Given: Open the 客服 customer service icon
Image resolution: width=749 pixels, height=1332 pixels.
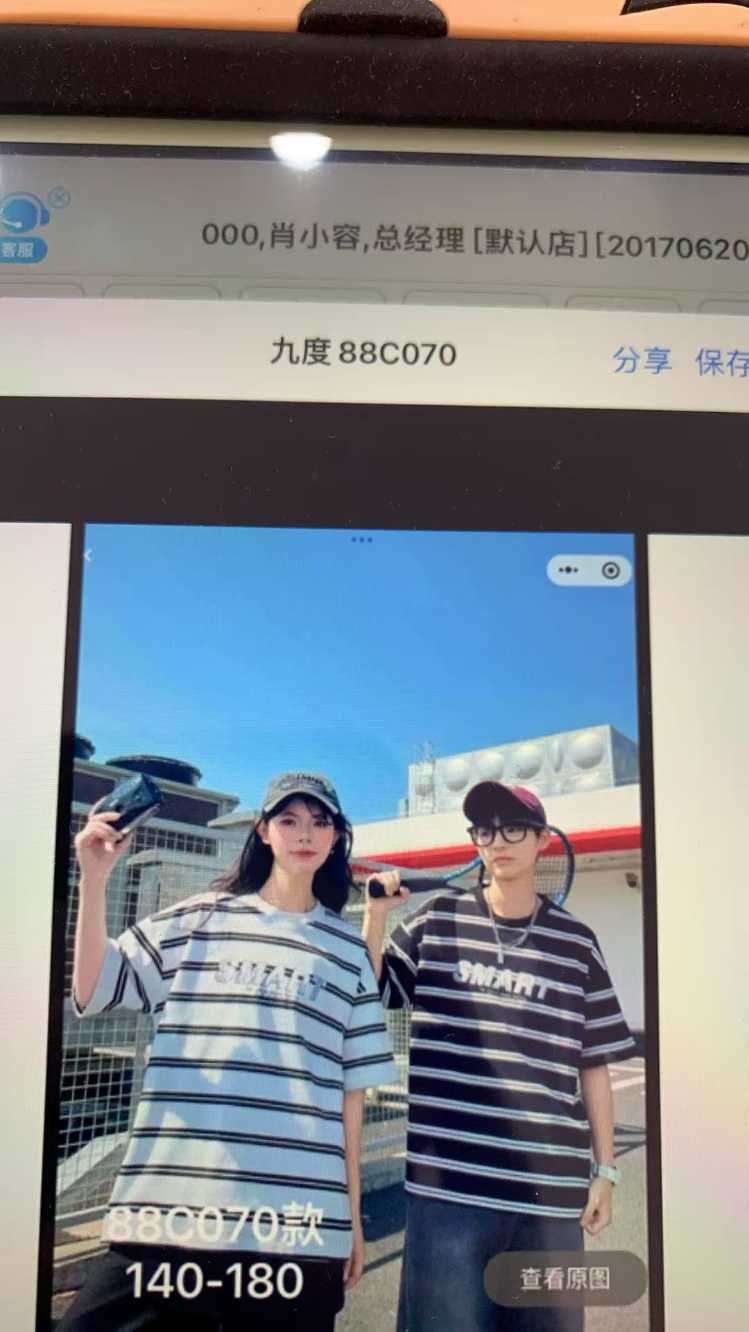Looking at the screenshot, I should pyautogui.click(x=24, y=226).
